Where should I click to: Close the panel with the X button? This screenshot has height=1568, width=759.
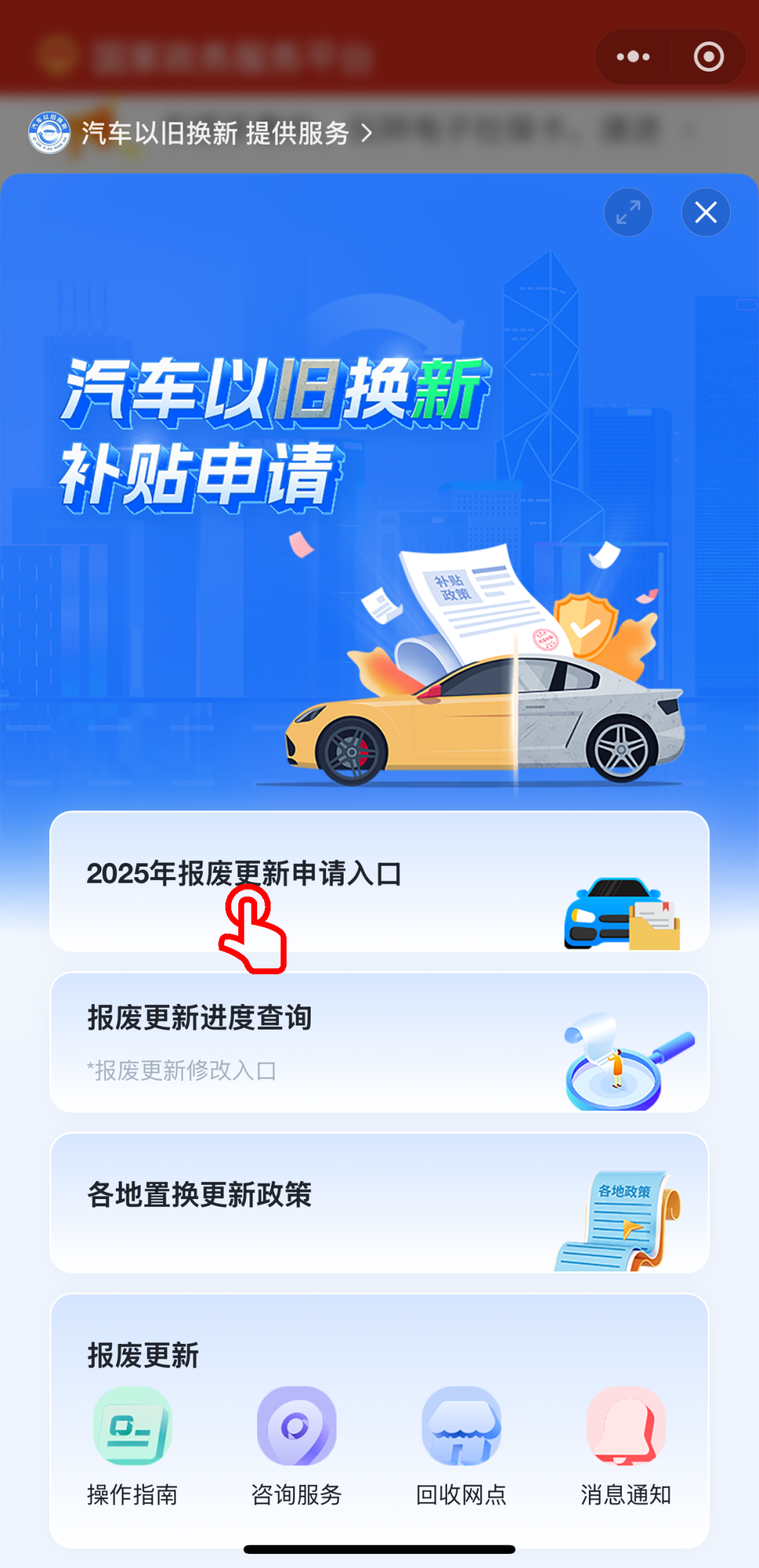tap(706, 212)
